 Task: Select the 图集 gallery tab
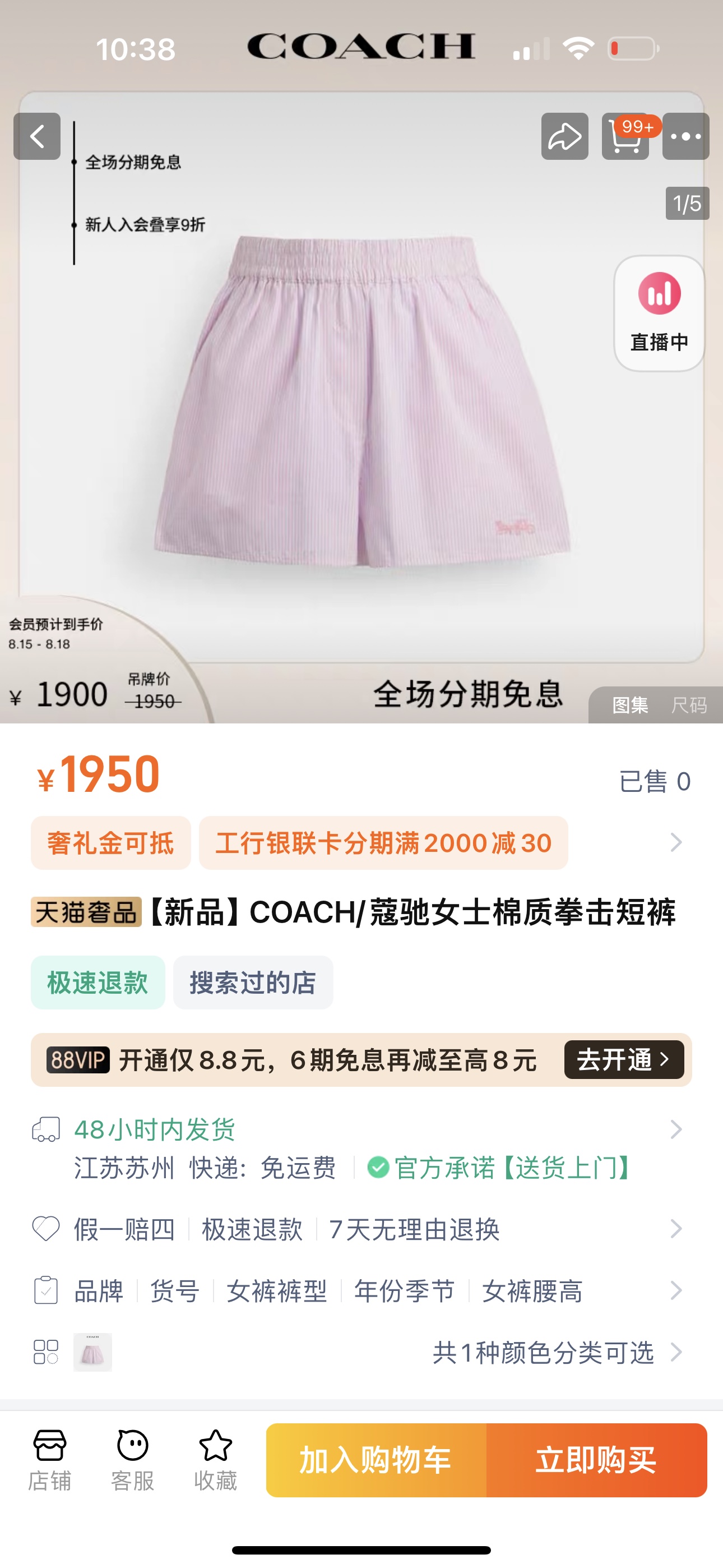[630, 705]
